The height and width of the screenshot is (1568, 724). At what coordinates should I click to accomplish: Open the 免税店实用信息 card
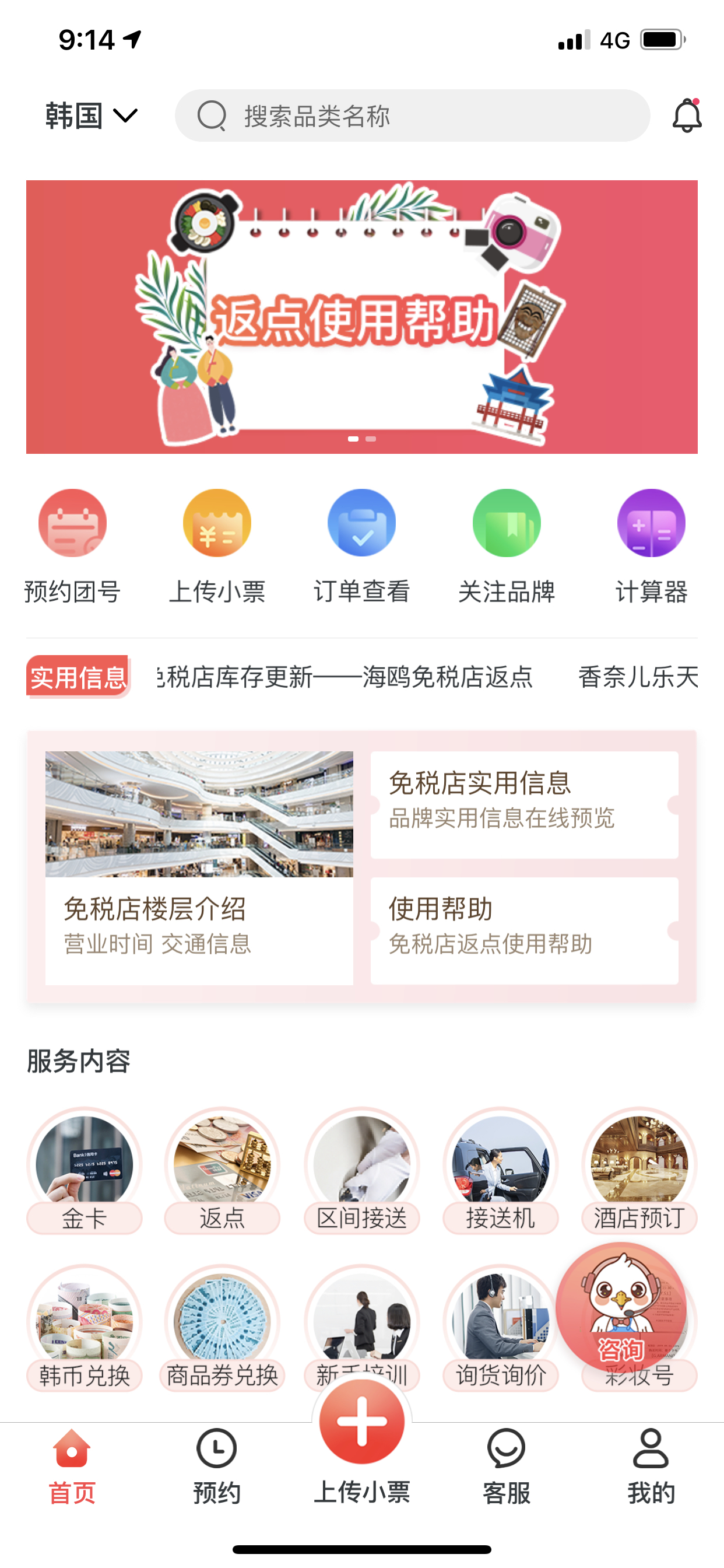[x=524, y=803]
